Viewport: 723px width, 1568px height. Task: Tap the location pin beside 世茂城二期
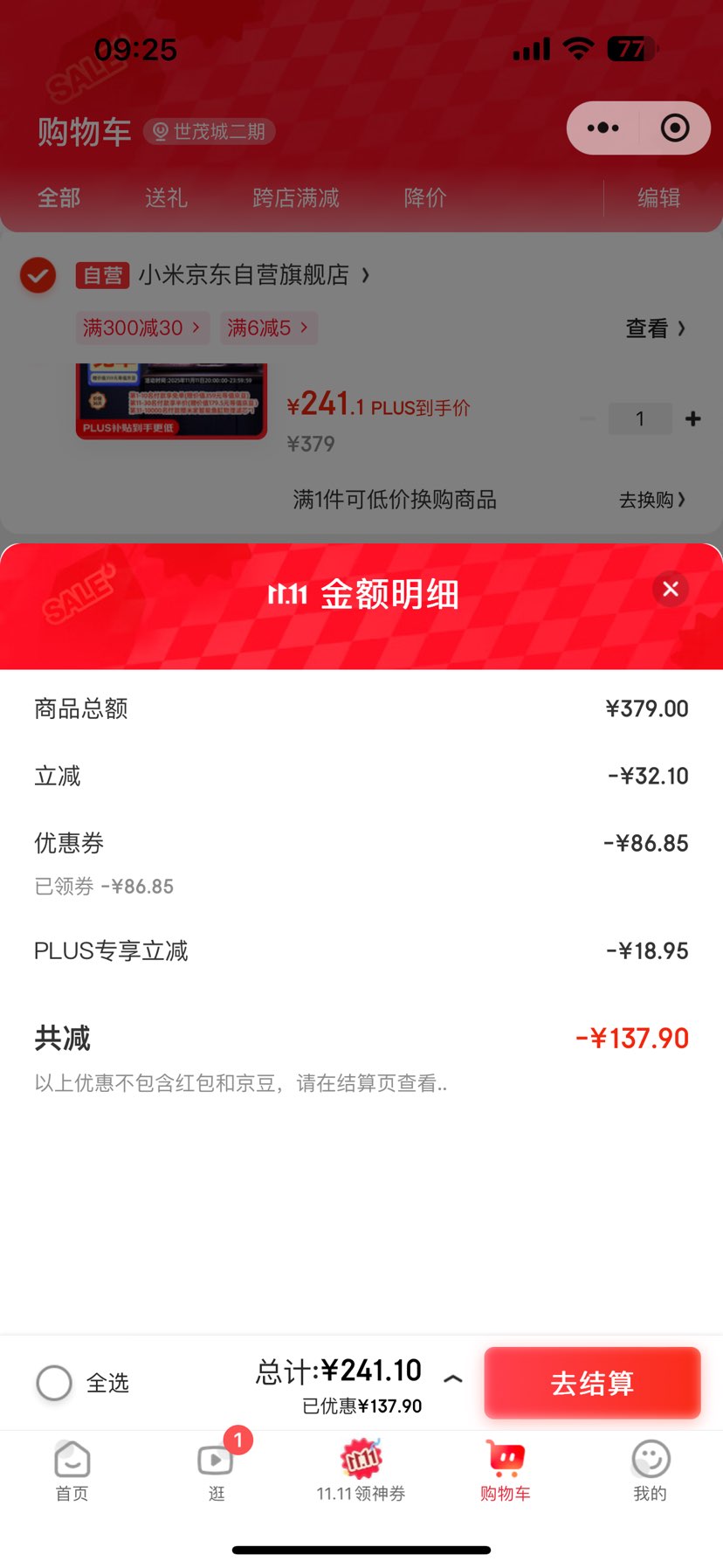[x=160, y=131]
